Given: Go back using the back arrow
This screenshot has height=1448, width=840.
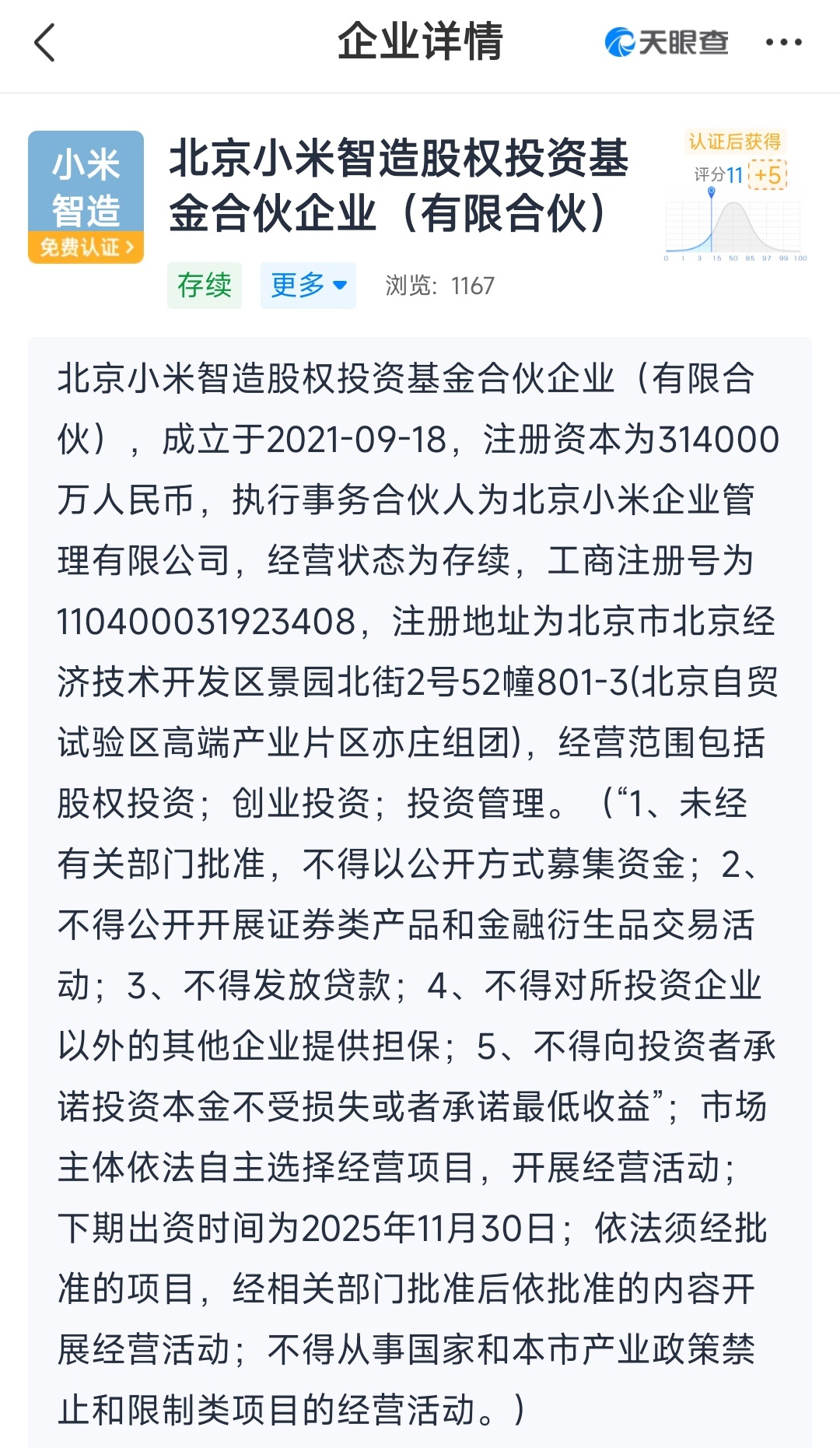Looking at the screenshot, I should [45, 43].
